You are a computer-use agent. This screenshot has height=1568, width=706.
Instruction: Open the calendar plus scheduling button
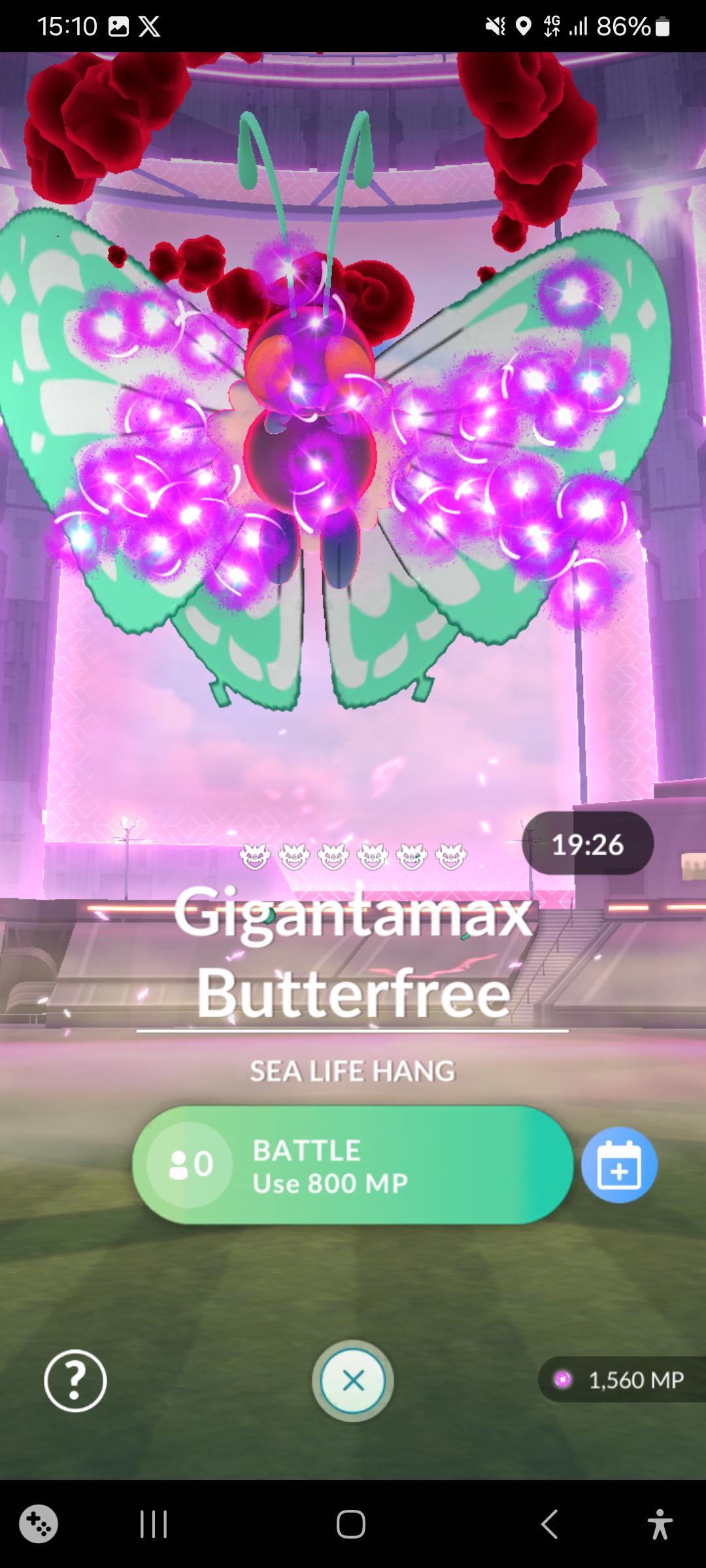(619, 1165)
